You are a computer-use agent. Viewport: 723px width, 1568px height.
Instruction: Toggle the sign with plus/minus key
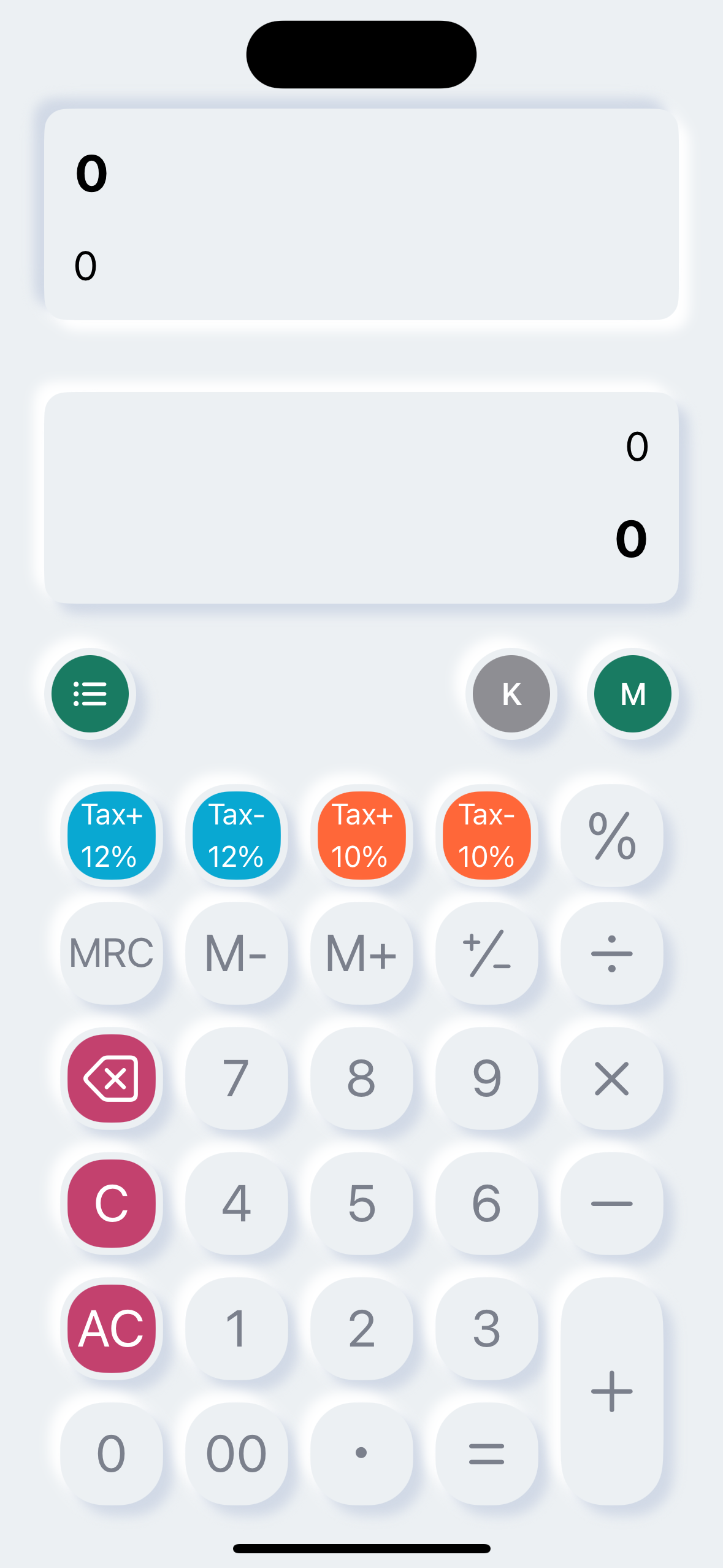click(487, 953)
